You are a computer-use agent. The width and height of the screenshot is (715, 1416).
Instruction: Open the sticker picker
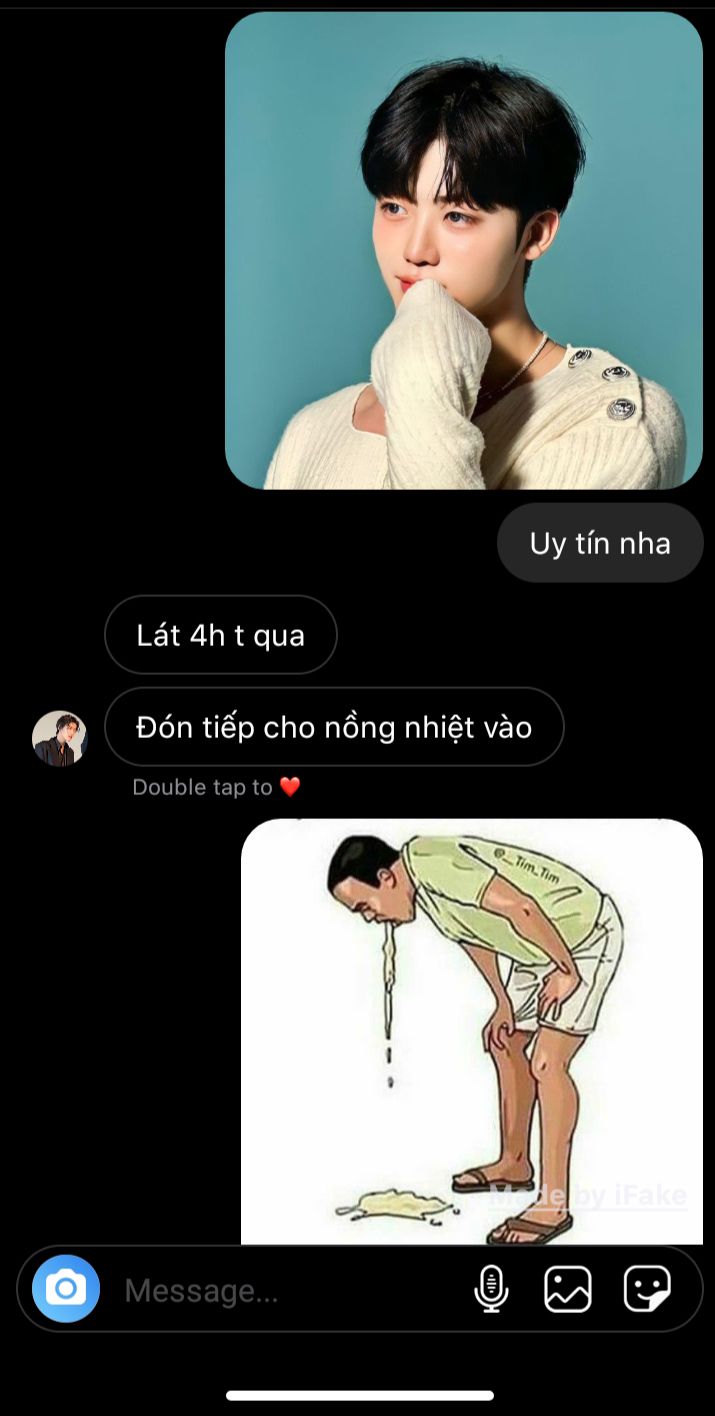[647, 1289]
